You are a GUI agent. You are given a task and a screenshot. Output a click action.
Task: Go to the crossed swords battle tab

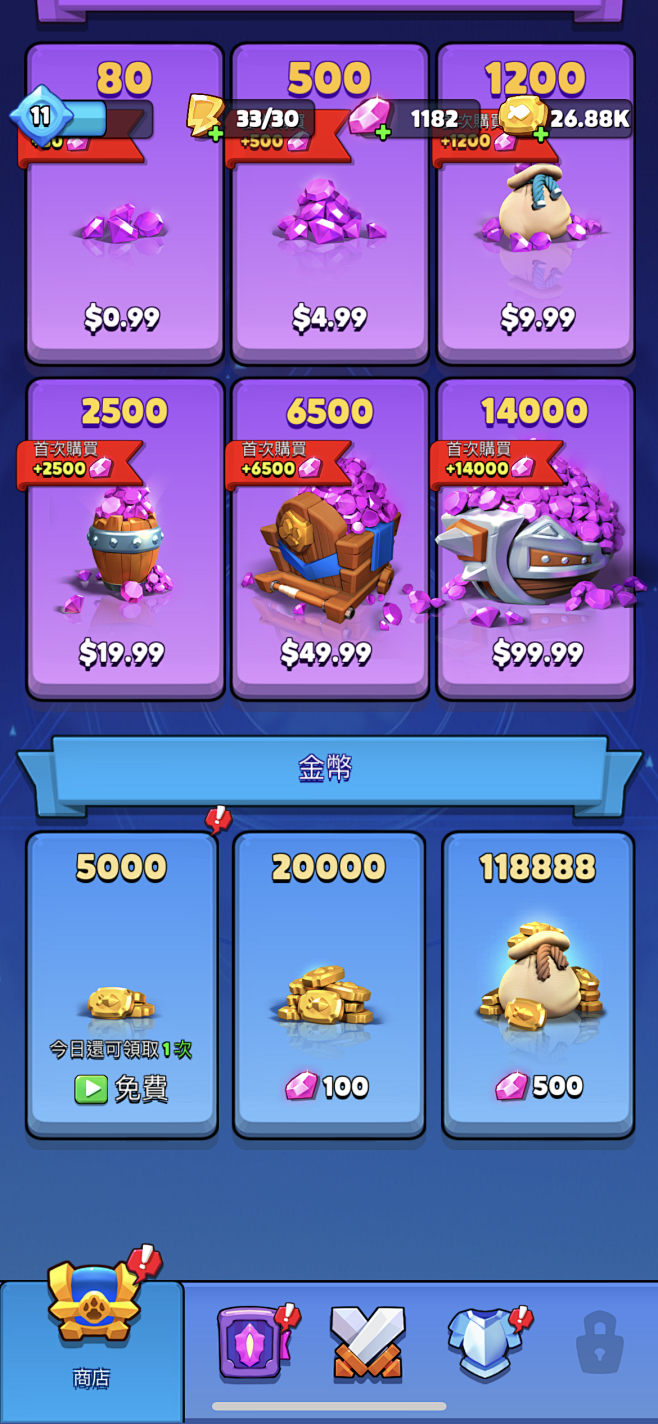tap(367, 1342)
